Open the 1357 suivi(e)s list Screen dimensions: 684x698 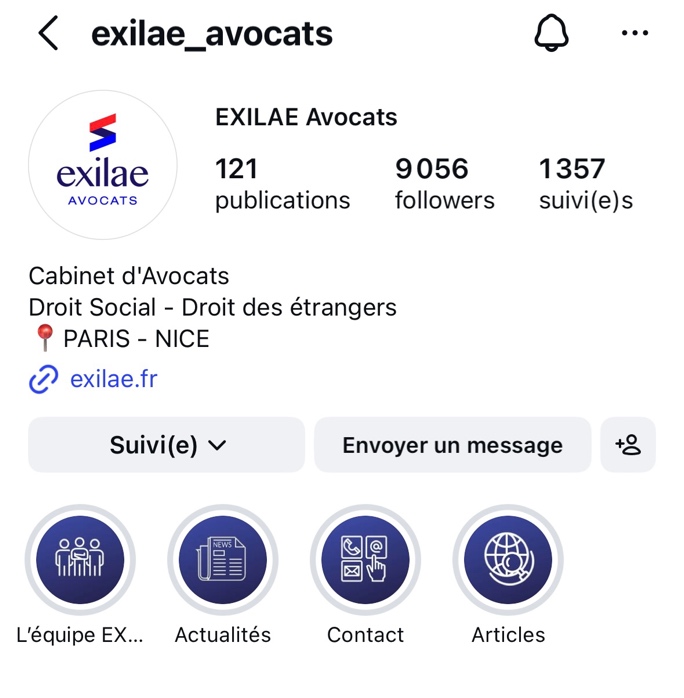coord(585,183)
